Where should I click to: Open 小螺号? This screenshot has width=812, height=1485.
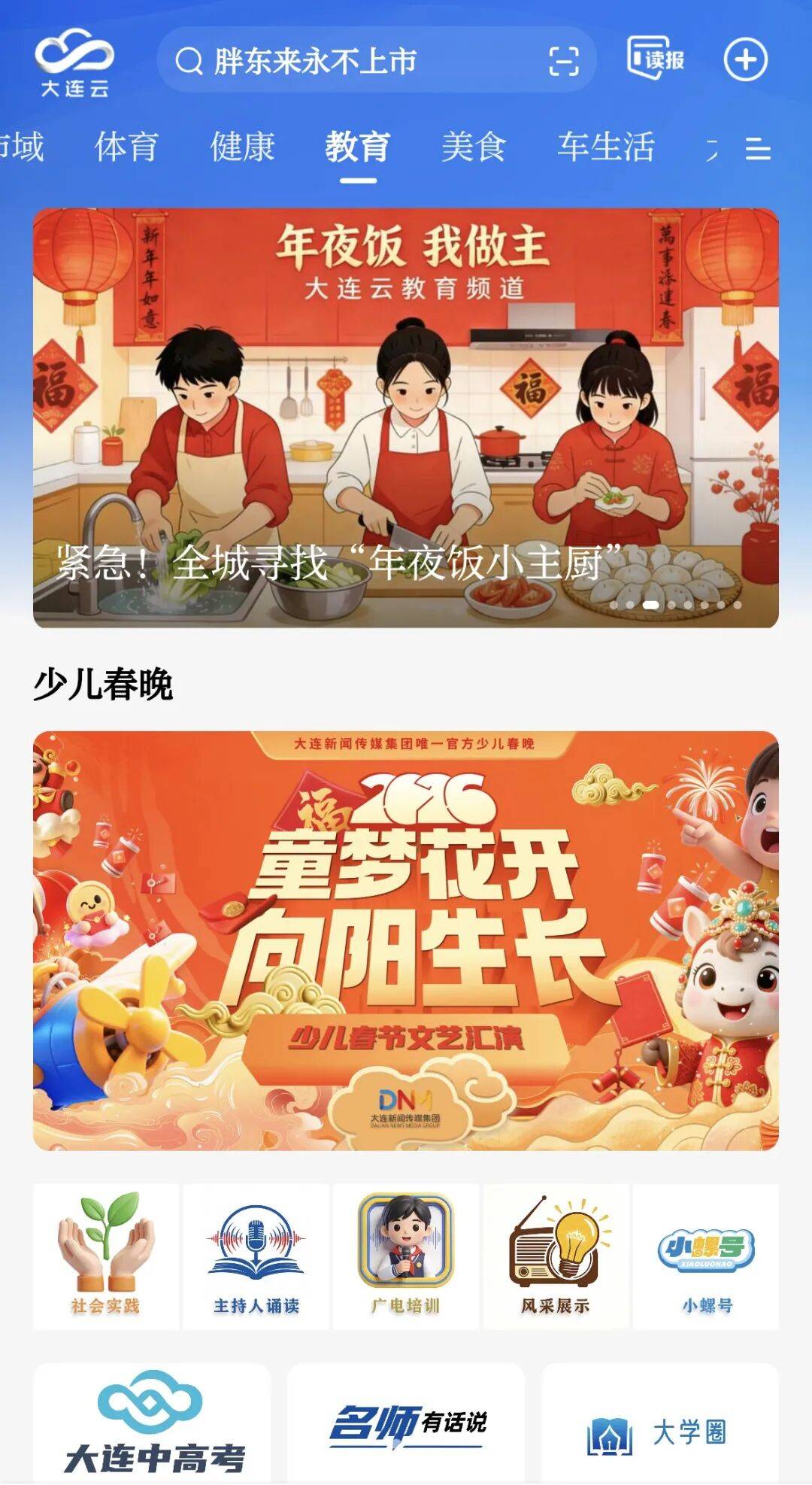pos(706,1257)
